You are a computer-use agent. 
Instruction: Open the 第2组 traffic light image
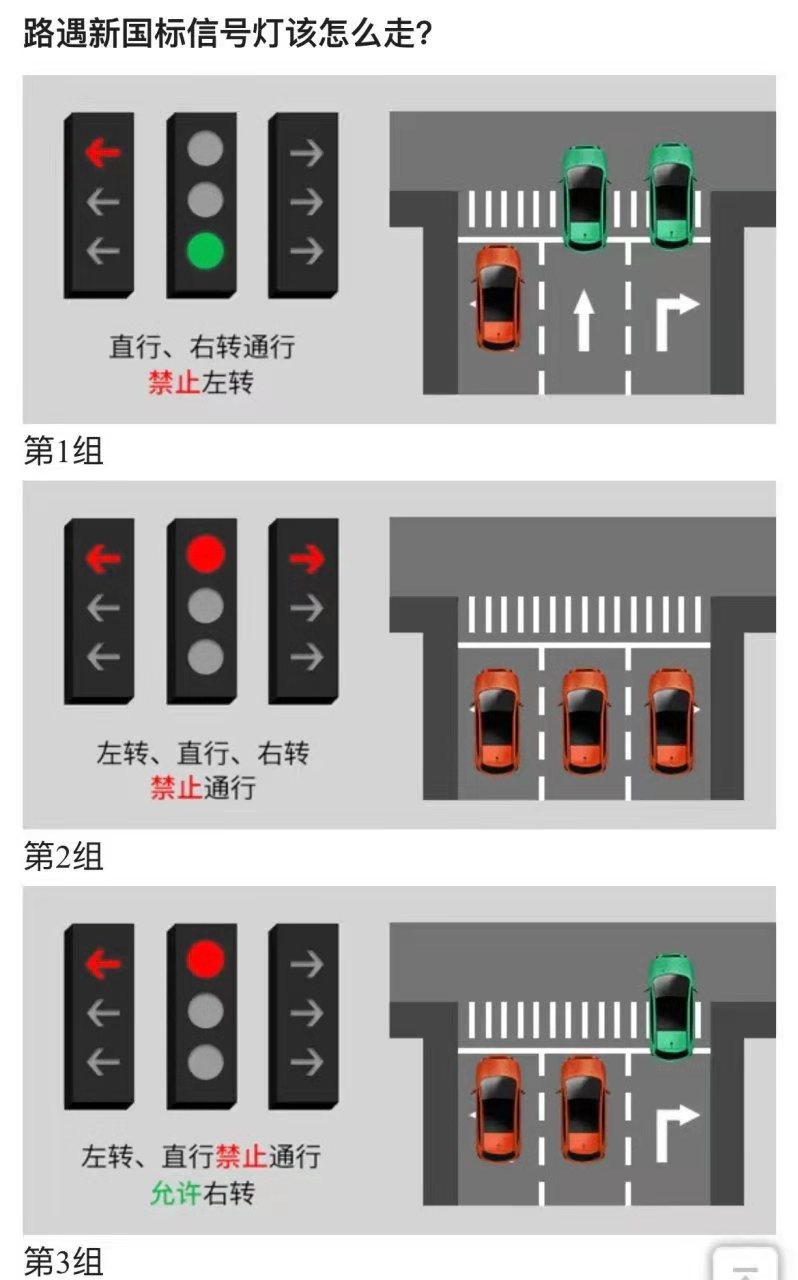pos(399,655)
